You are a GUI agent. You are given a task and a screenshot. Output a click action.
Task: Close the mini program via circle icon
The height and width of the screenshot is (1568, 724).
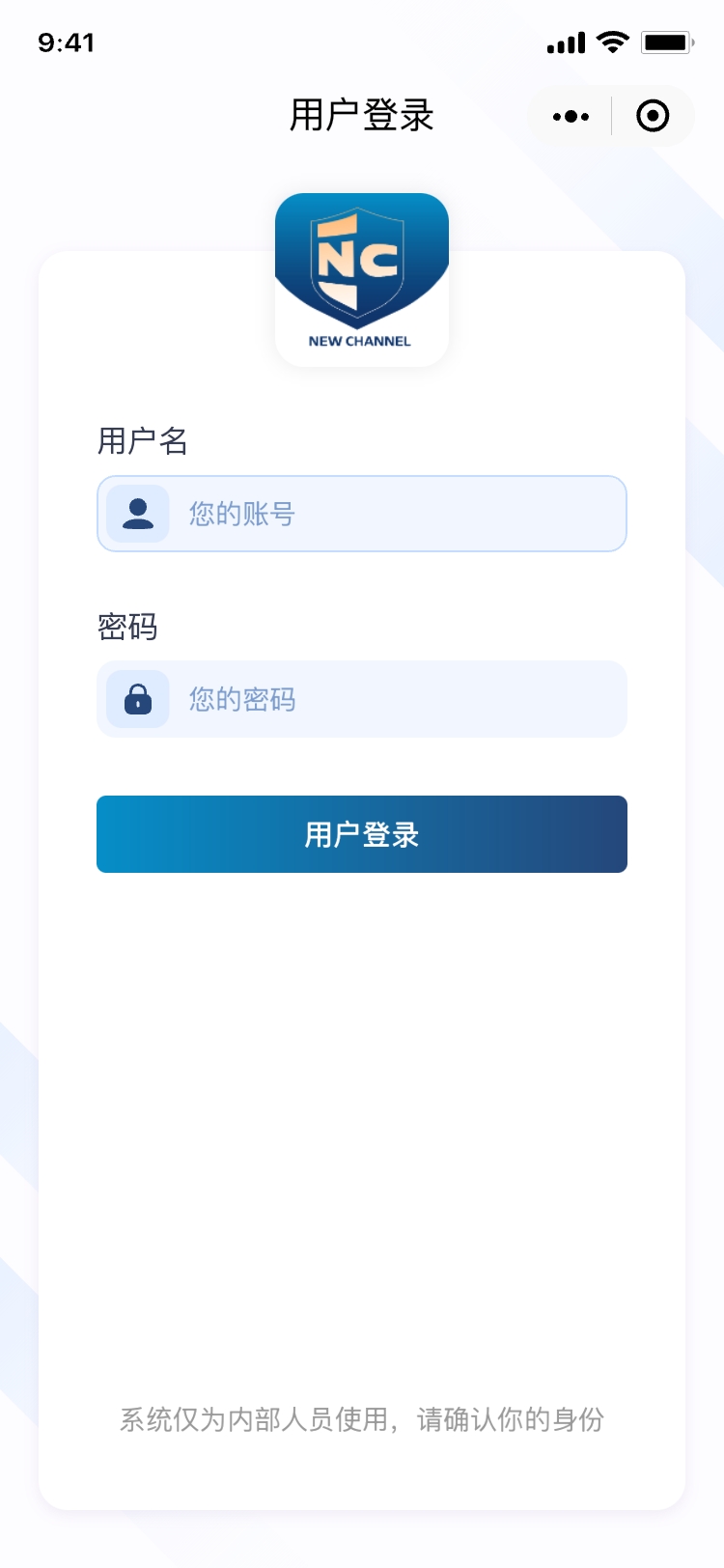coord(654,116)
